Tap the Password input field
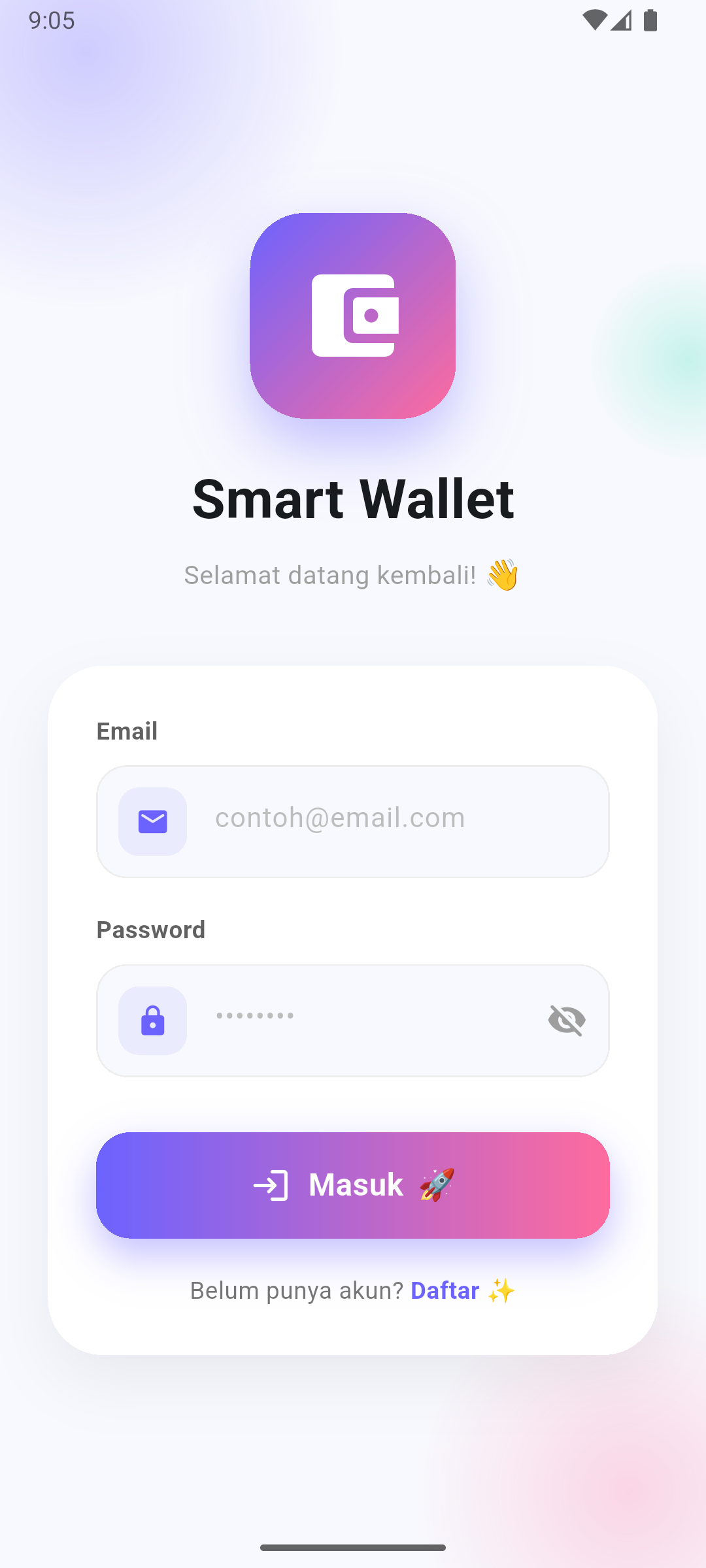Viewport: 706px width, 1568px height. [x=366, y=1019]
